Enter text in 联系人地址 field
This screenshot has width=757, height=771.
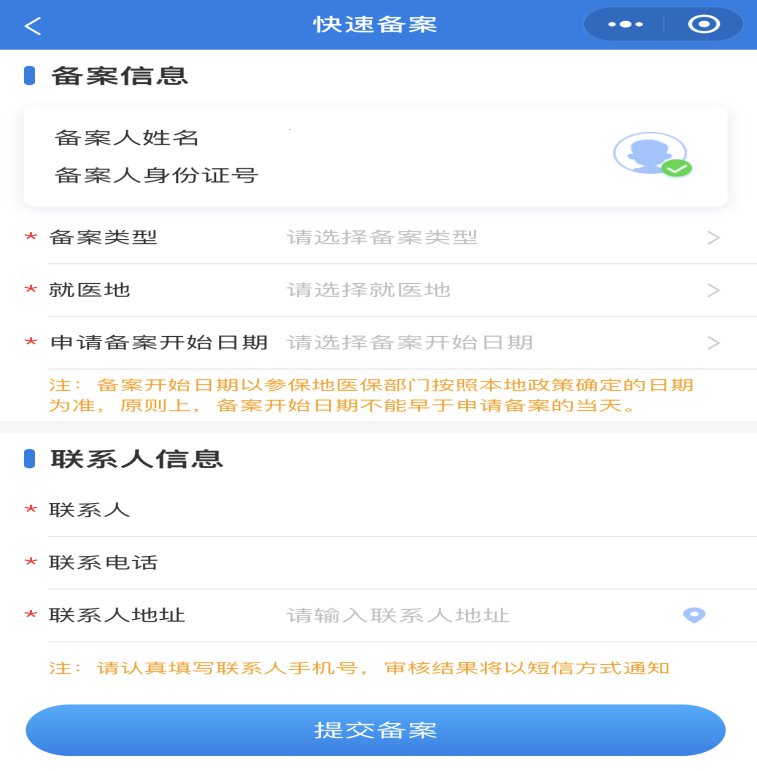(470, 616)
